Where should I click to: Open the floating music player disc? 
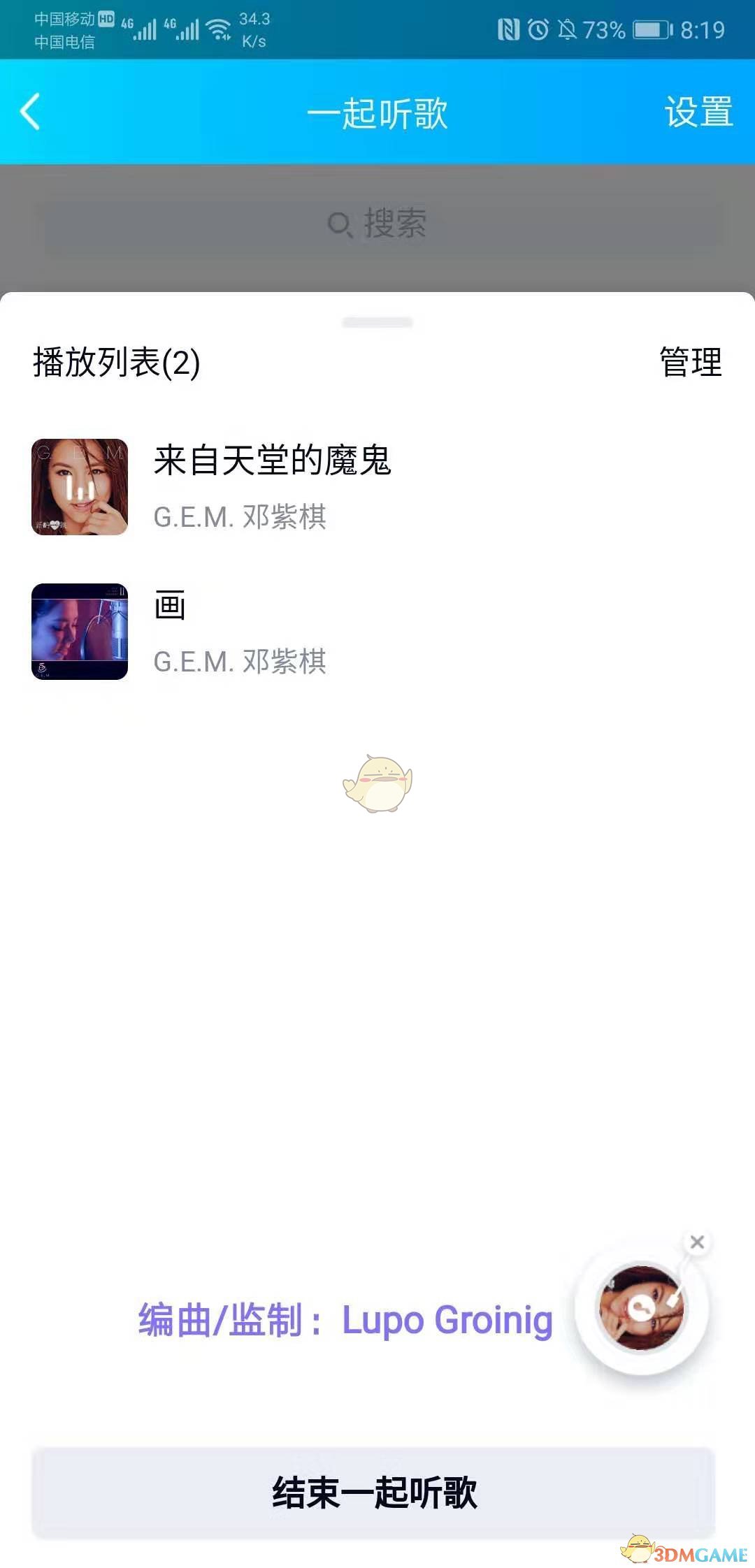(641, 1307)
